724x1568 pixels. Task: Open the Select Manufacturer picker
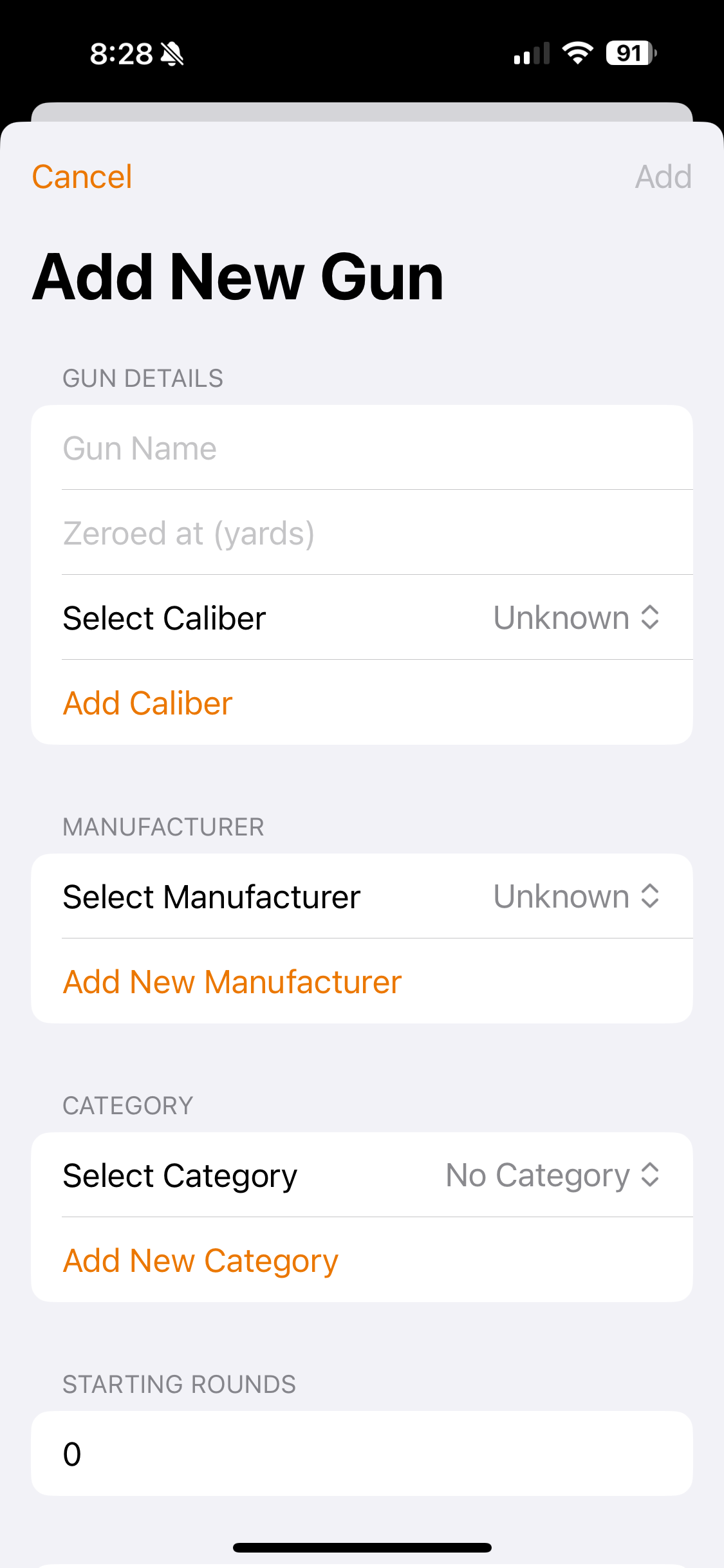tap(576, 897)
